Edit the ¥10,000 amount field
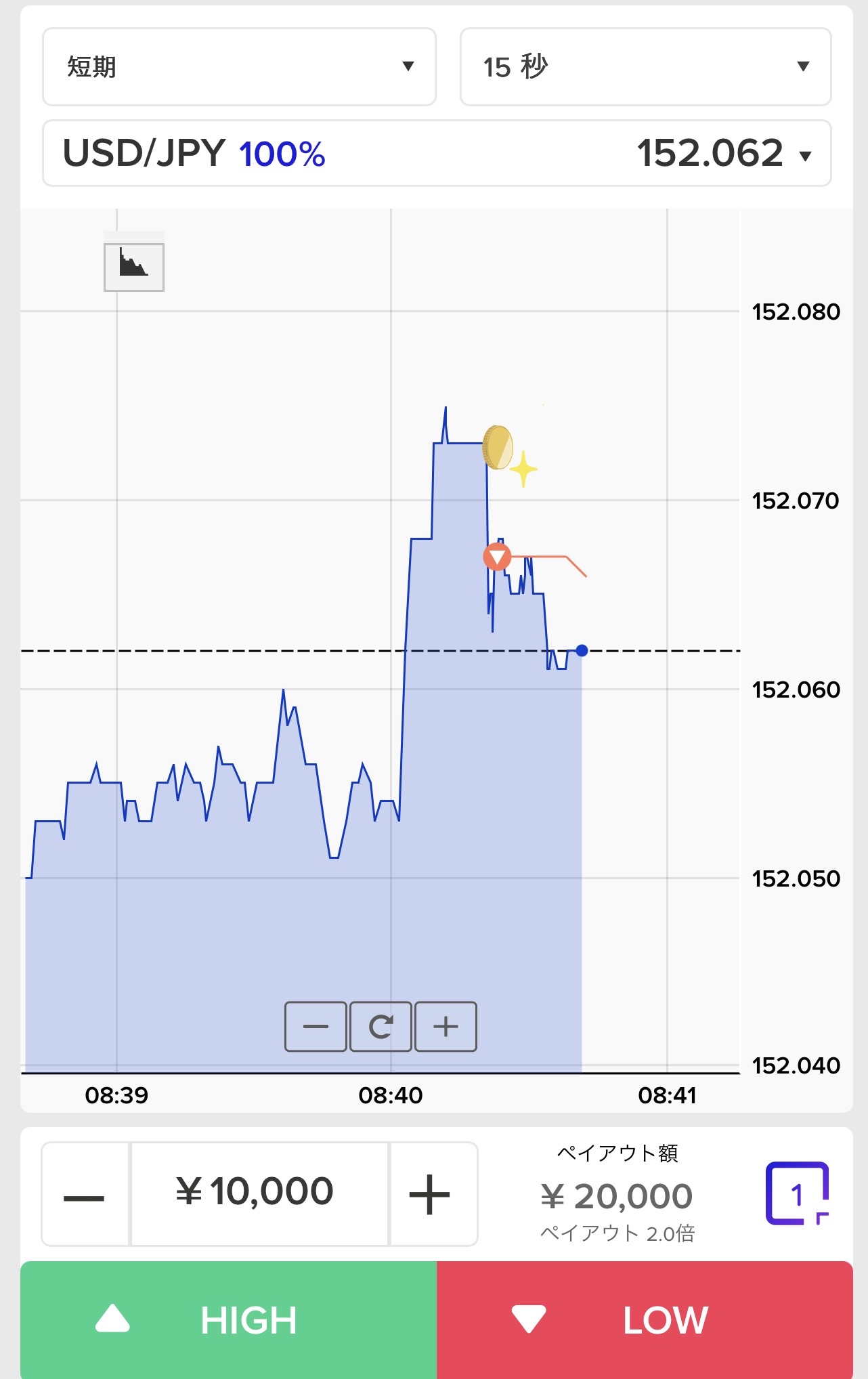The height and width of the screenshot is (1379, 868). click(x=259, y=1193)
